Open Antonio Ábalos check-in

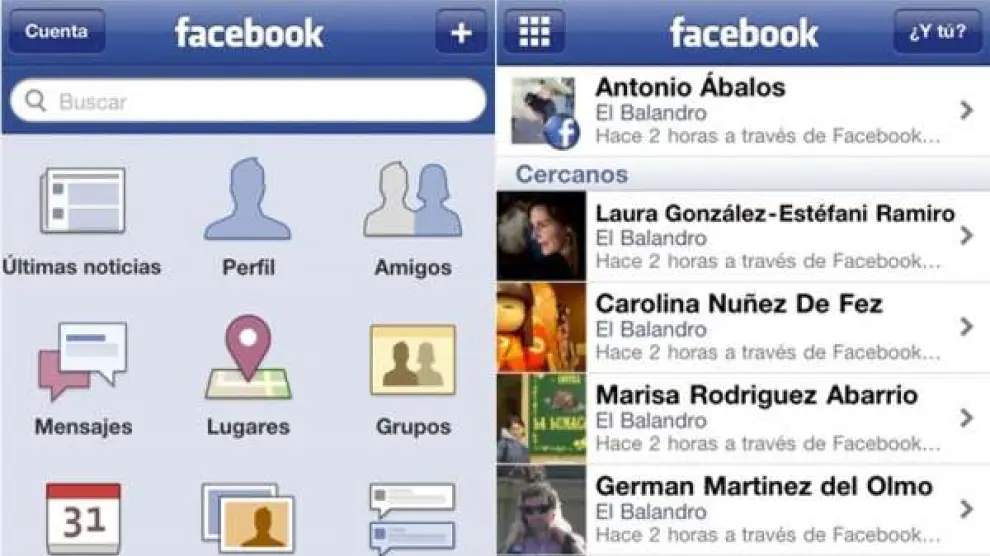click(x=742, y=111)
